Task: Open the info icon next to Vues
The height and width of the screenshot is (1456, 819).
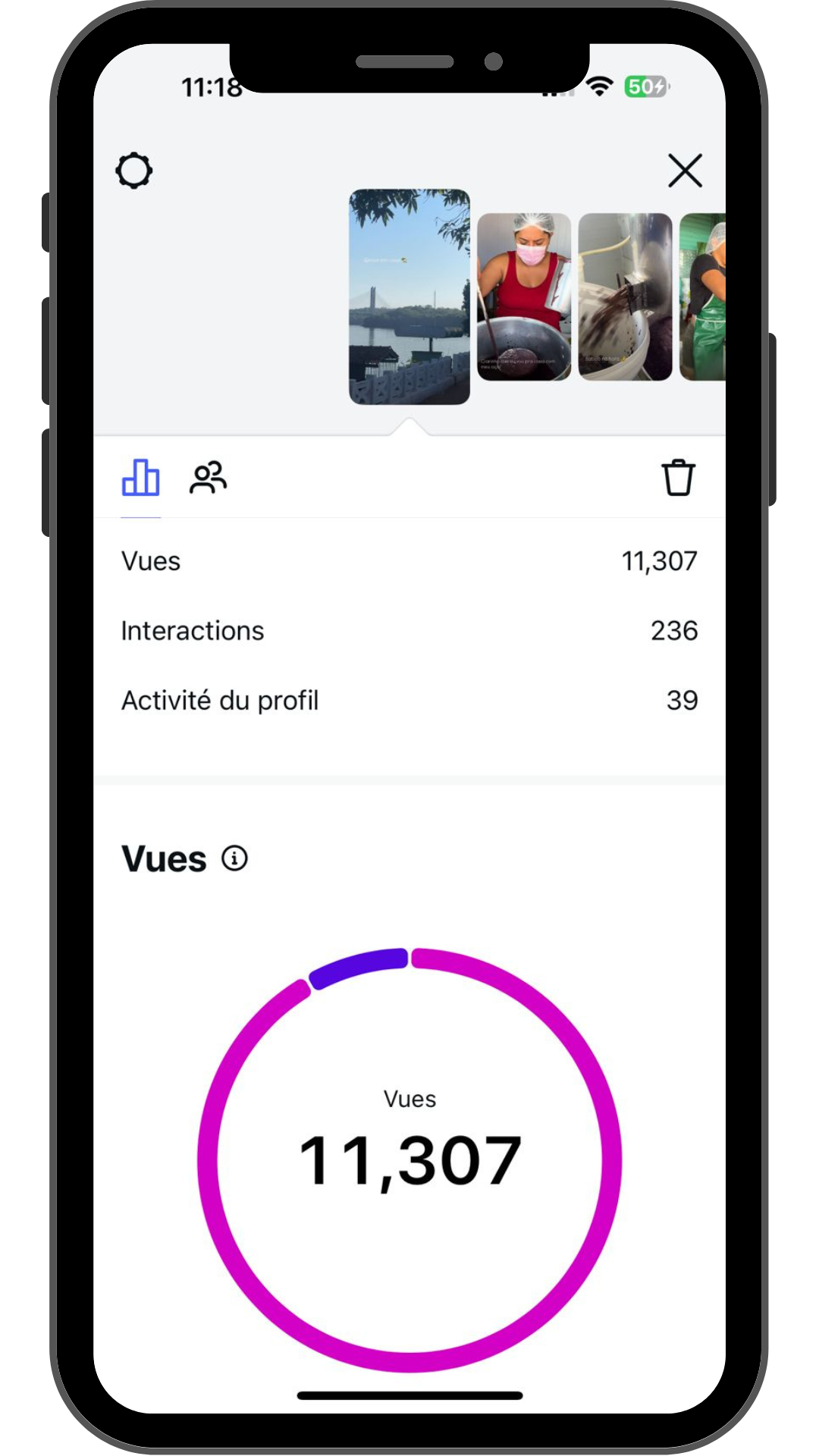Action: coord(234,858)
